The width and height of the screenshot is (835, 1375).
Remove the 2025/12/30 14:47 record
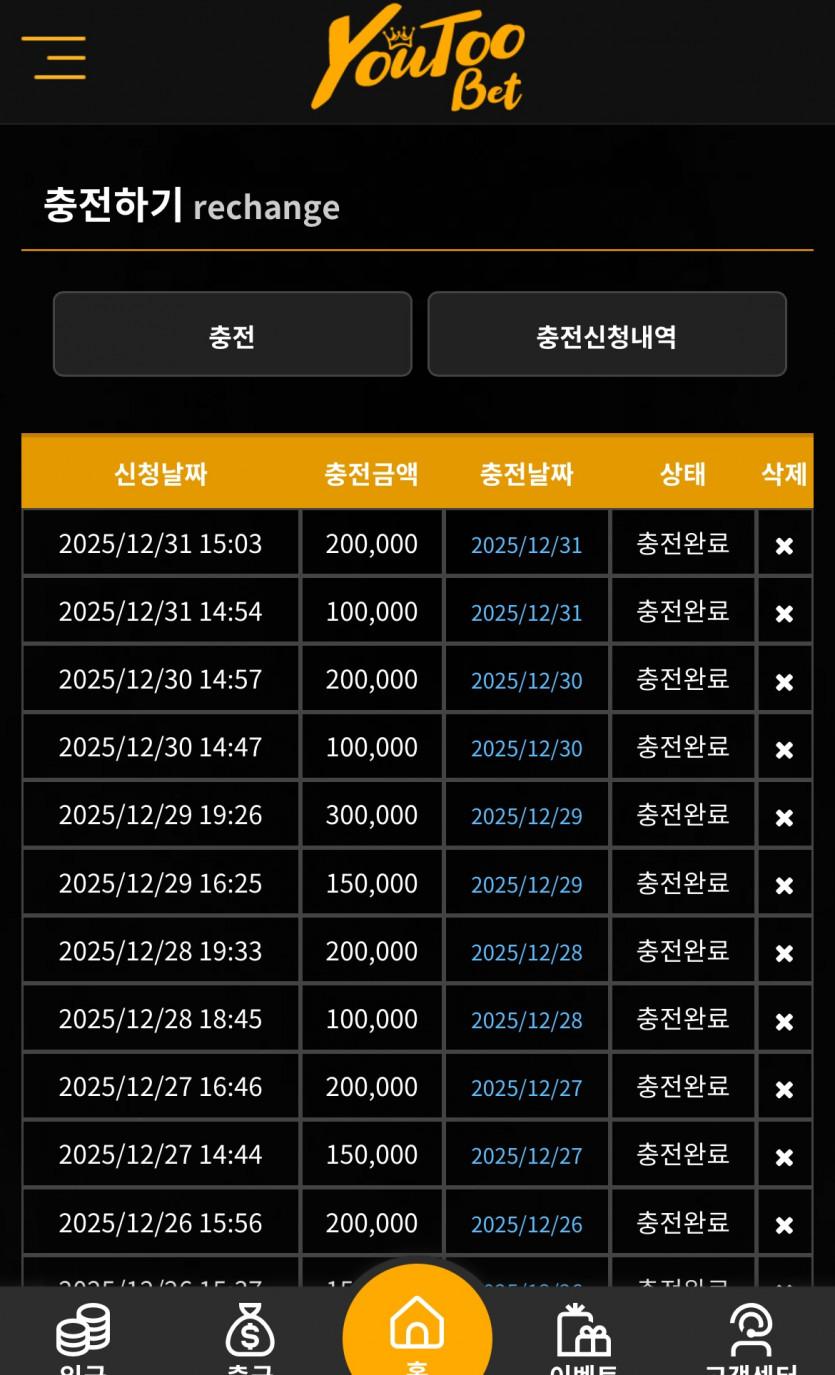click(785, 750)
